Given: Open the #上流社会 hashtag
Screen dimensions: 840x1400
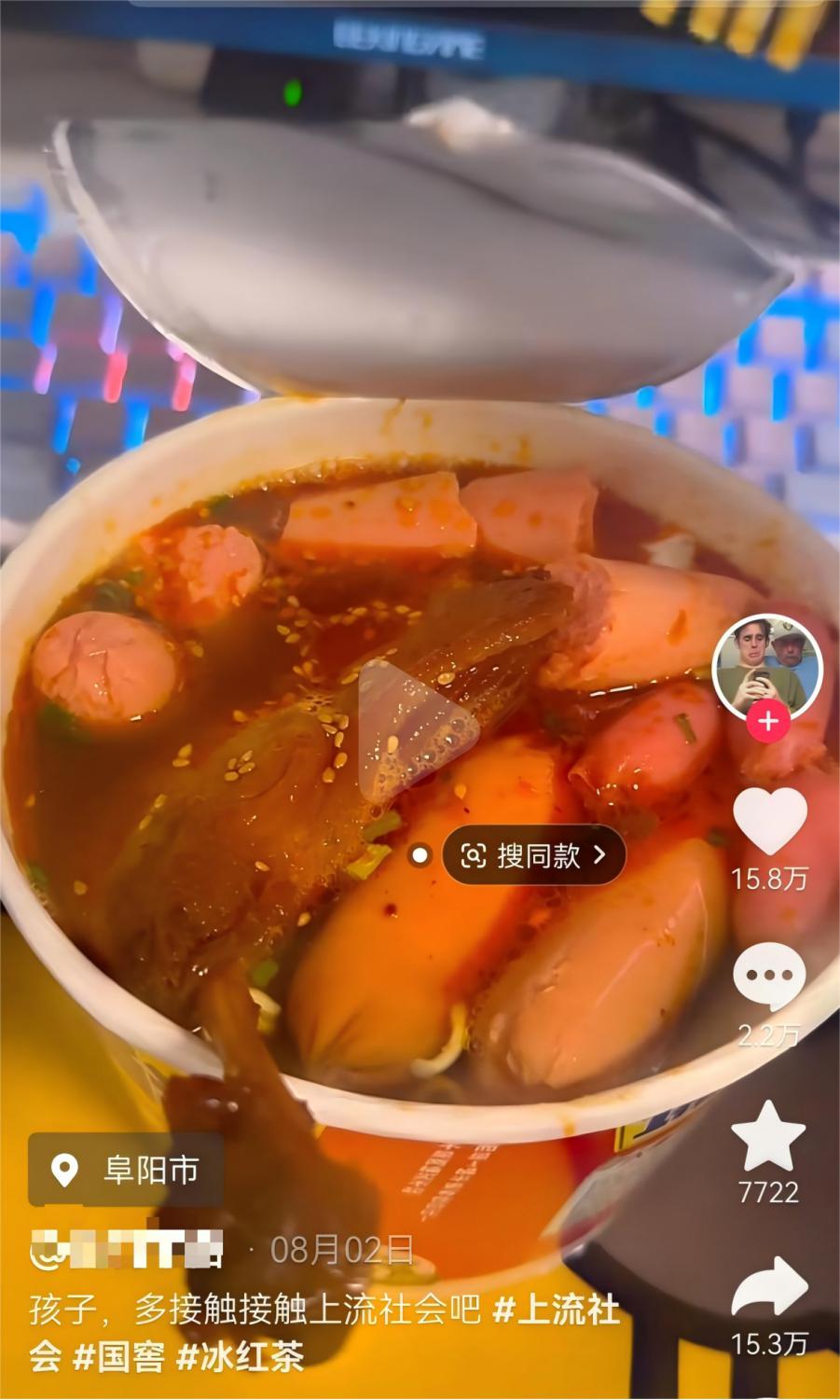Looking at the screenshot, I should pyautogui.click(x=556, y=1310).
